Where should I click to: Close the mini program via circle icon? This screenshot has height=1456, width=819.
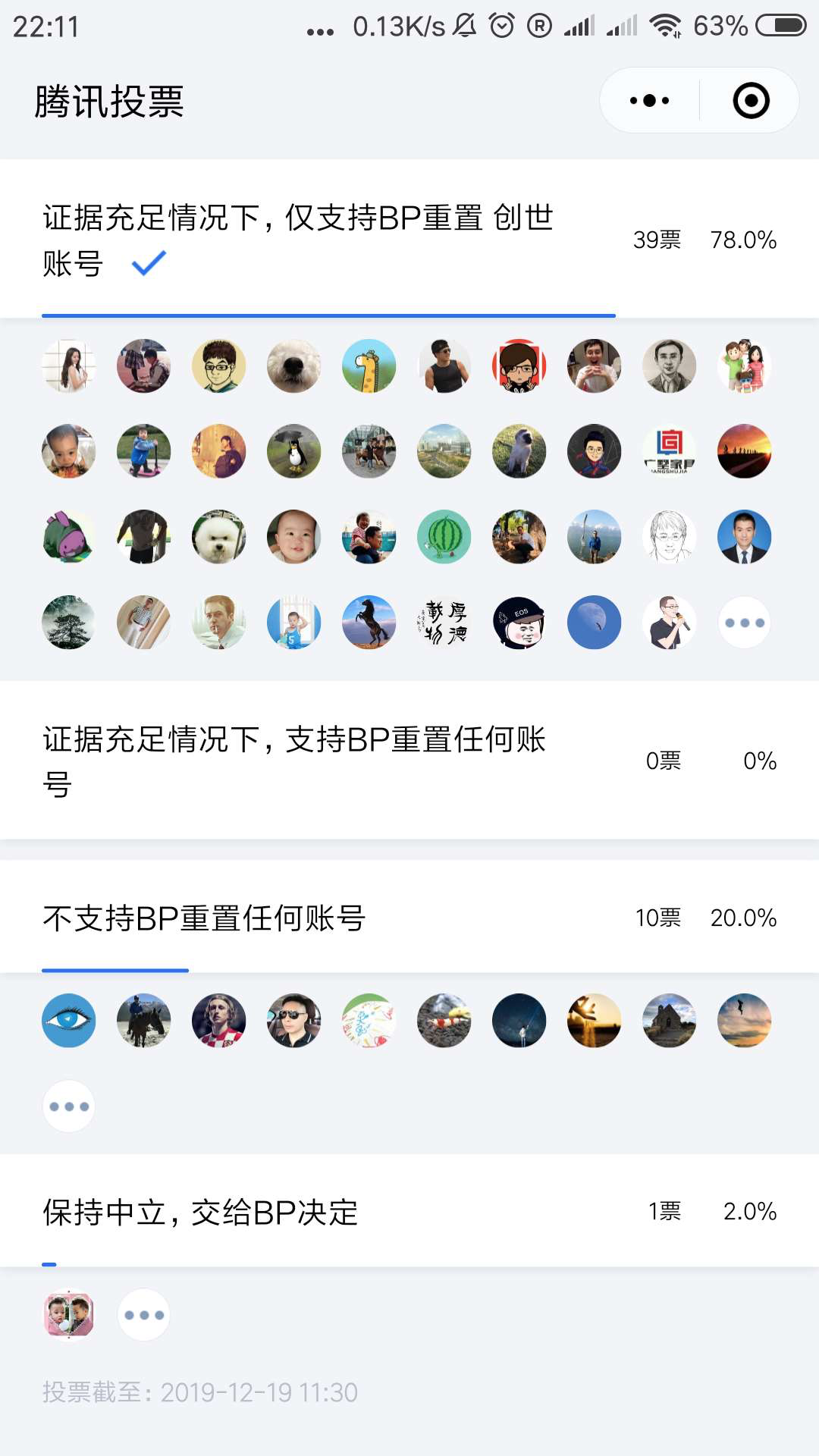[751, 101]
